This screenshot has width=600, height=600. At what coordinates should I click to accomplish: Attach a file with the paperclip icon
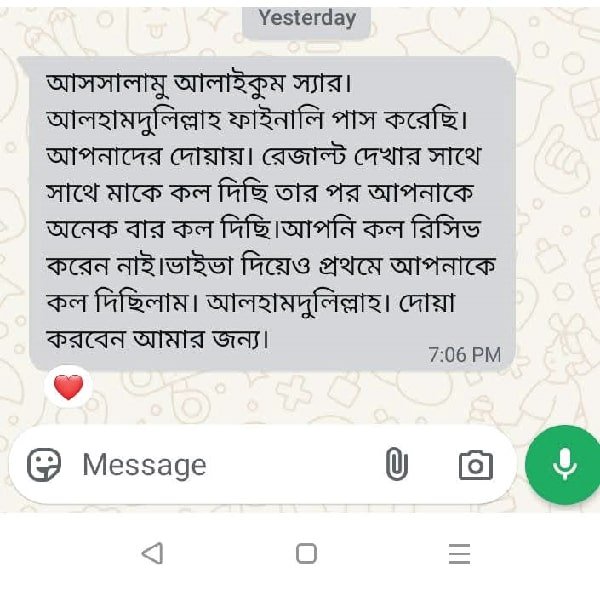(x=397, y=465)
